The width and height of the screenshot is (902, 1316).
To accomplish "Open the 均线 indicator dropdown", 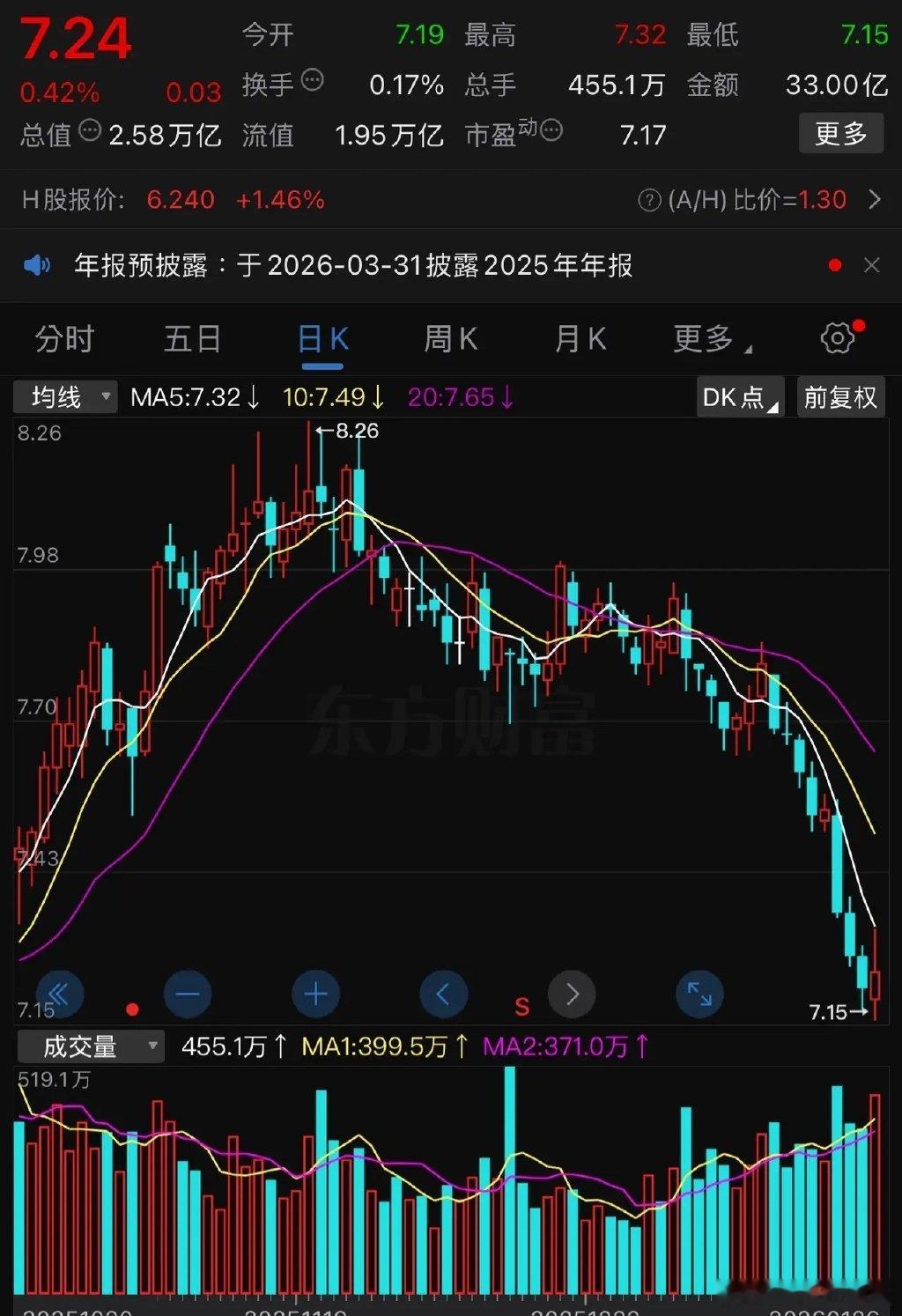I will point(64,397).
